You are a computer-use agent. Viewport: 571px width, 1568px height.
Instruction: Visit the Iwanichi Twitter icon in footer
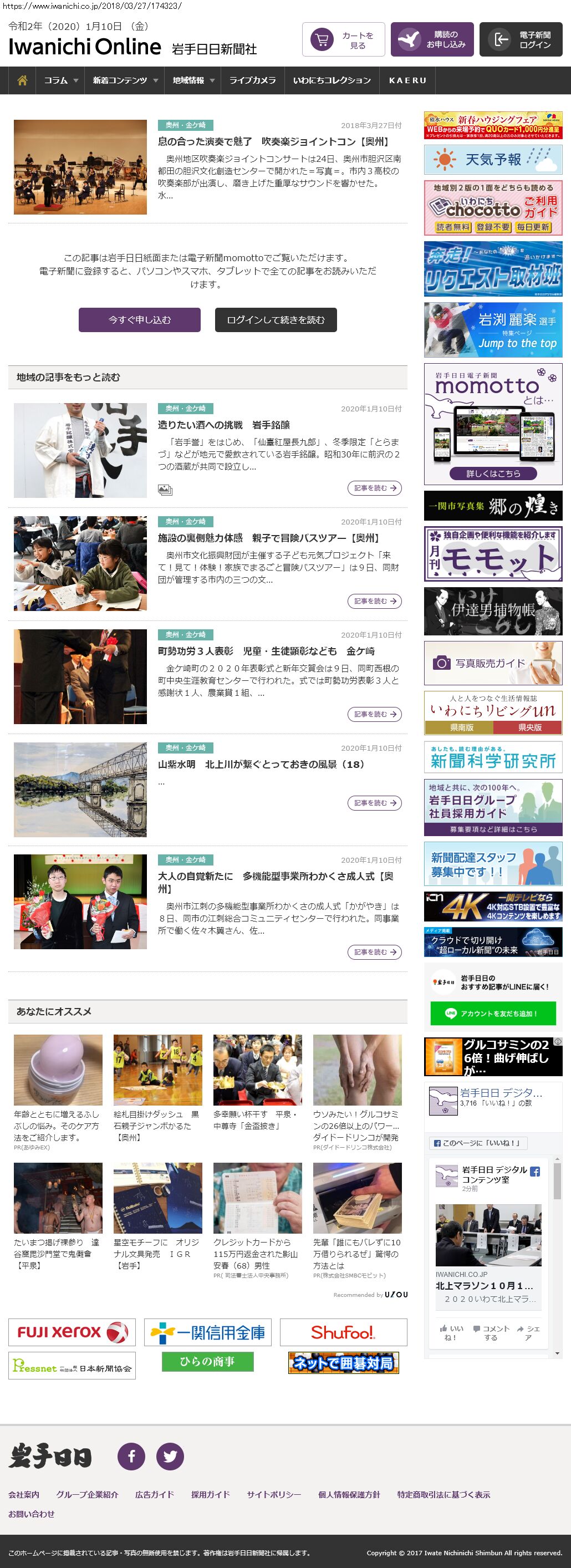click(170, 1456)
